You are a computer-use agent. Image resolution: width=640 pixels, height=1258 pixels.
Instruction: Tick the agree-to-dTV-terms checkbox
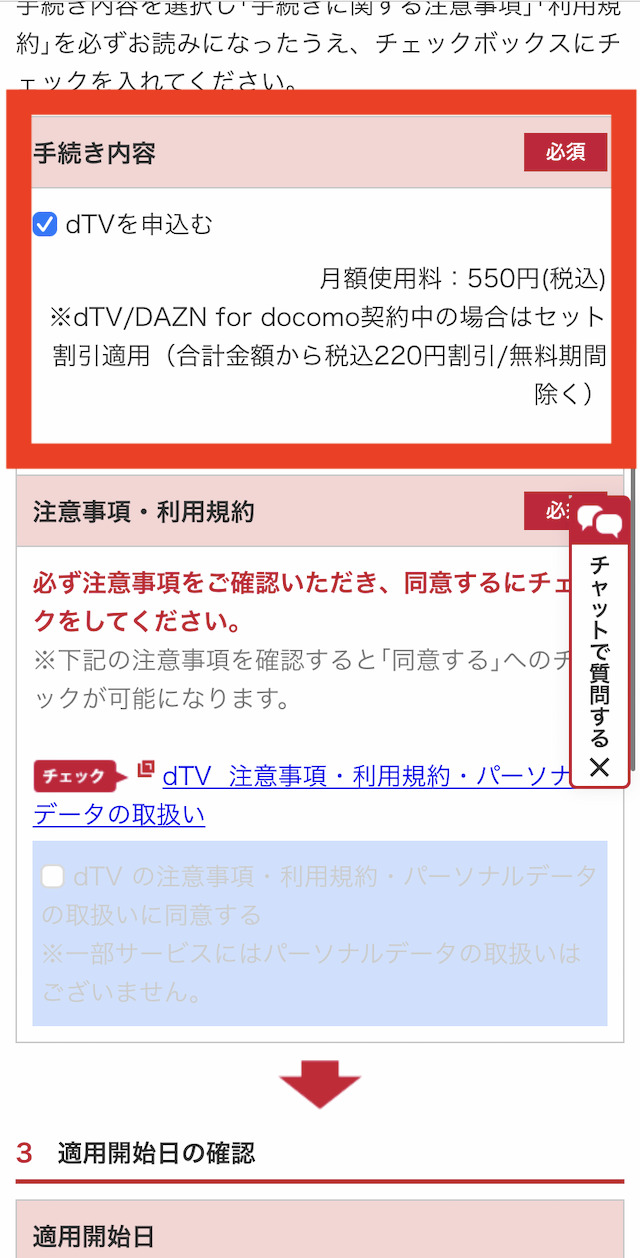53,877
